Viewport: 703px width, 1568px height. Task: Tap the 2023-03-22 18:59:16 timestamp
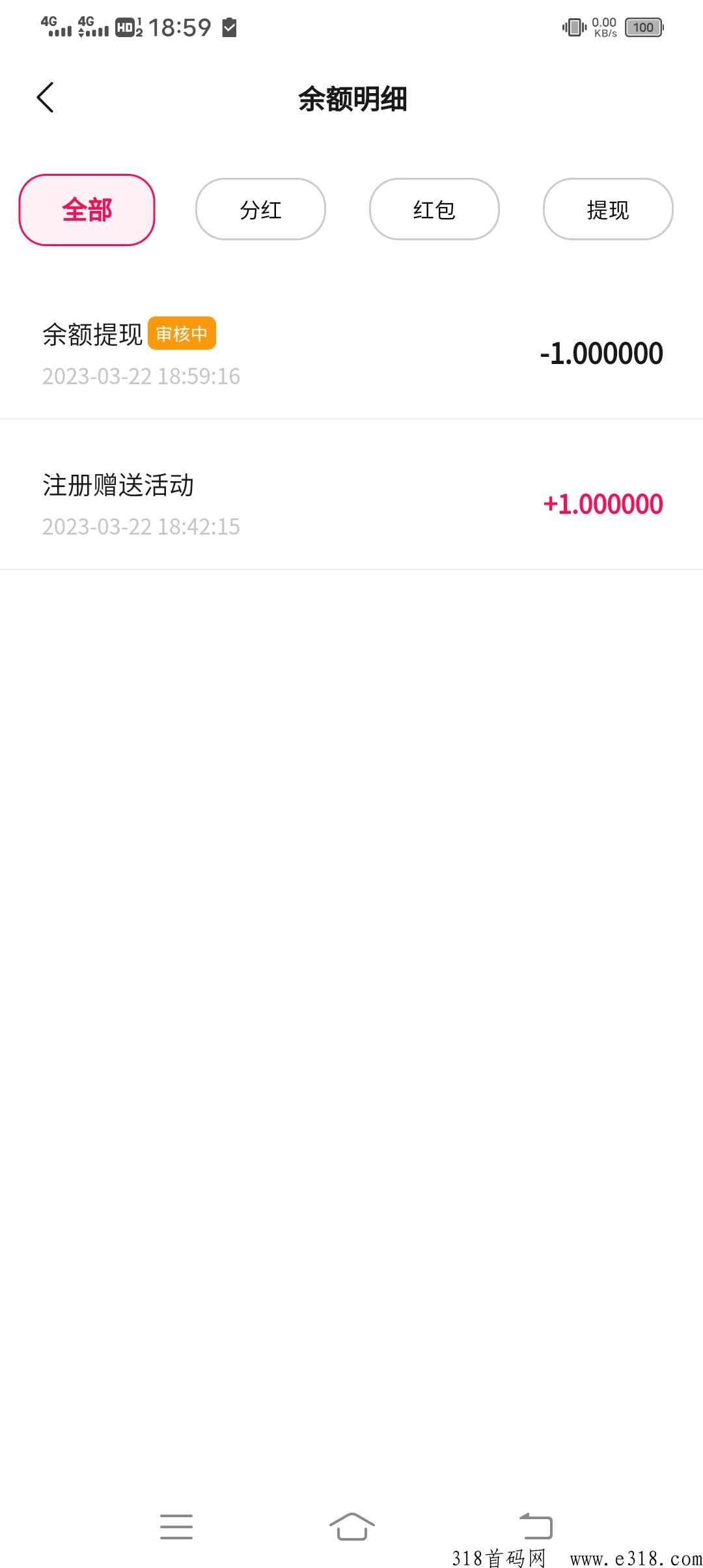point(141,376)
